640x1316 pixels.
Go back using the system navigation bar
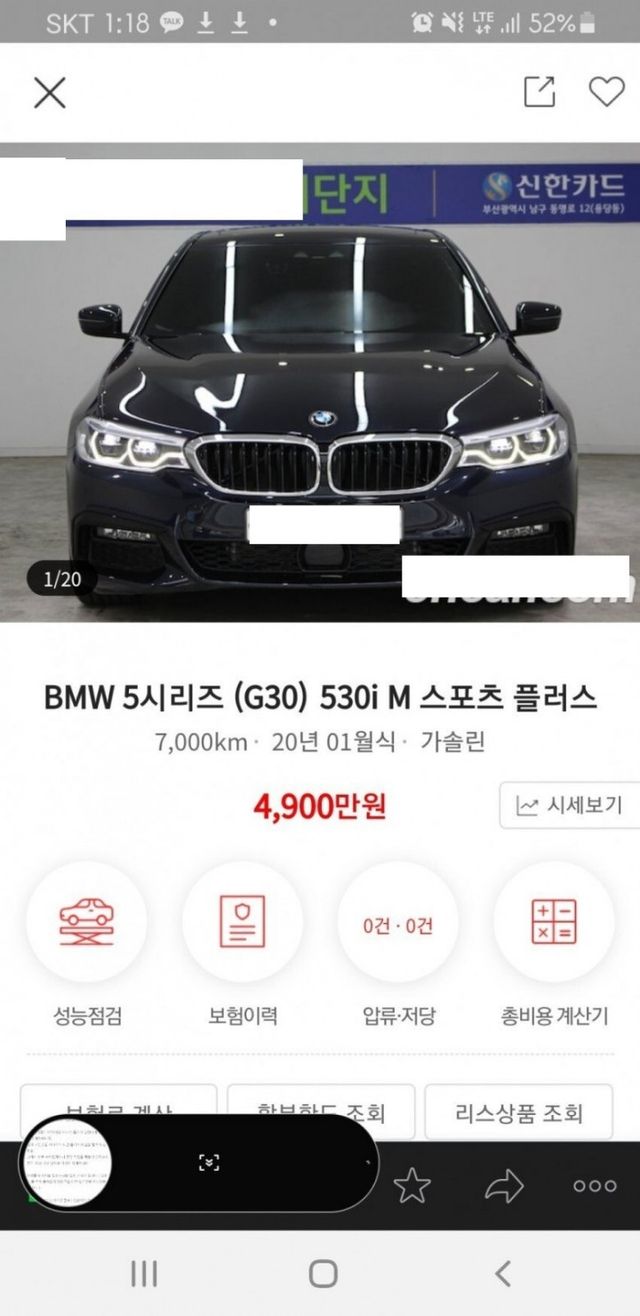point(503,1273)
